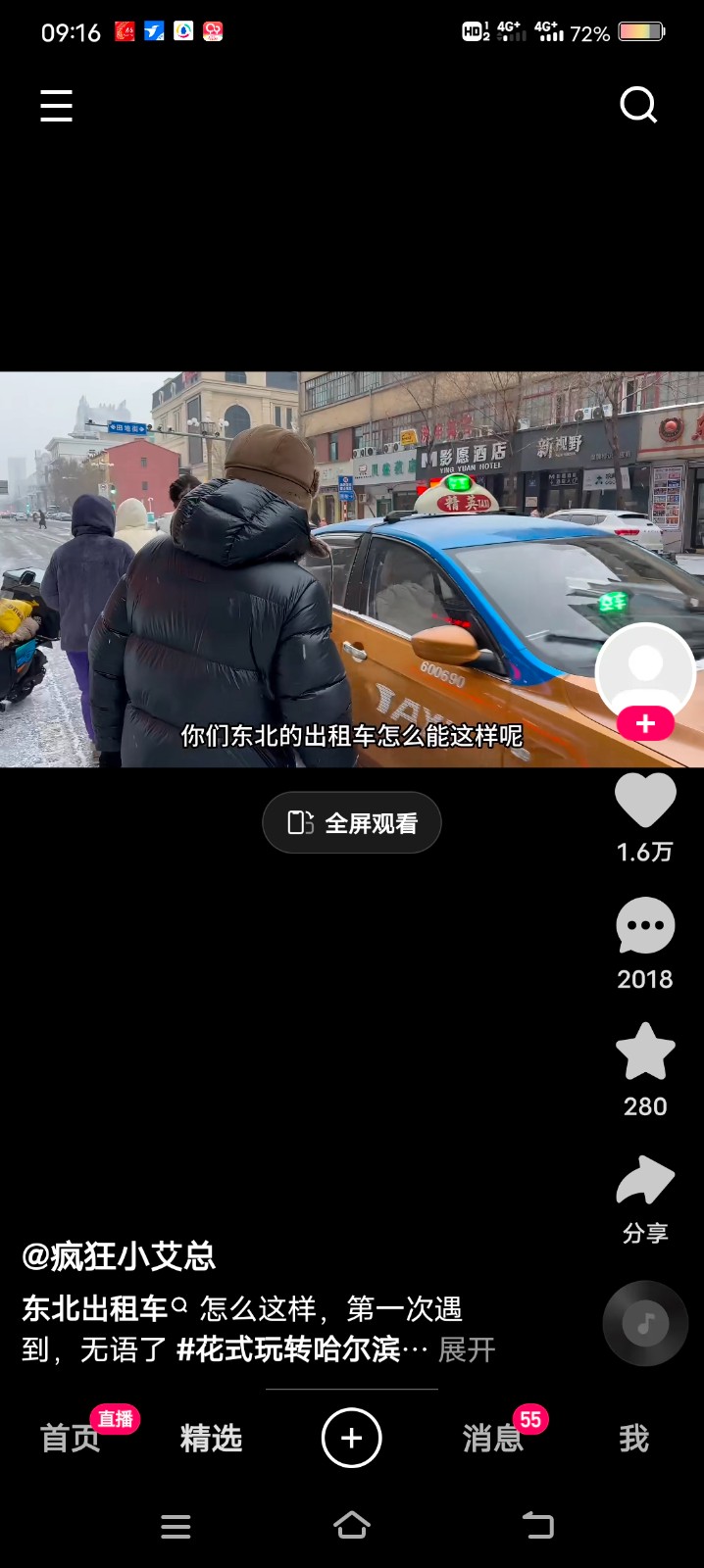The width and height of the screenshot is (704, 1568).
Task: Follow the creator with the plus badge
Action: pos(644,724)
